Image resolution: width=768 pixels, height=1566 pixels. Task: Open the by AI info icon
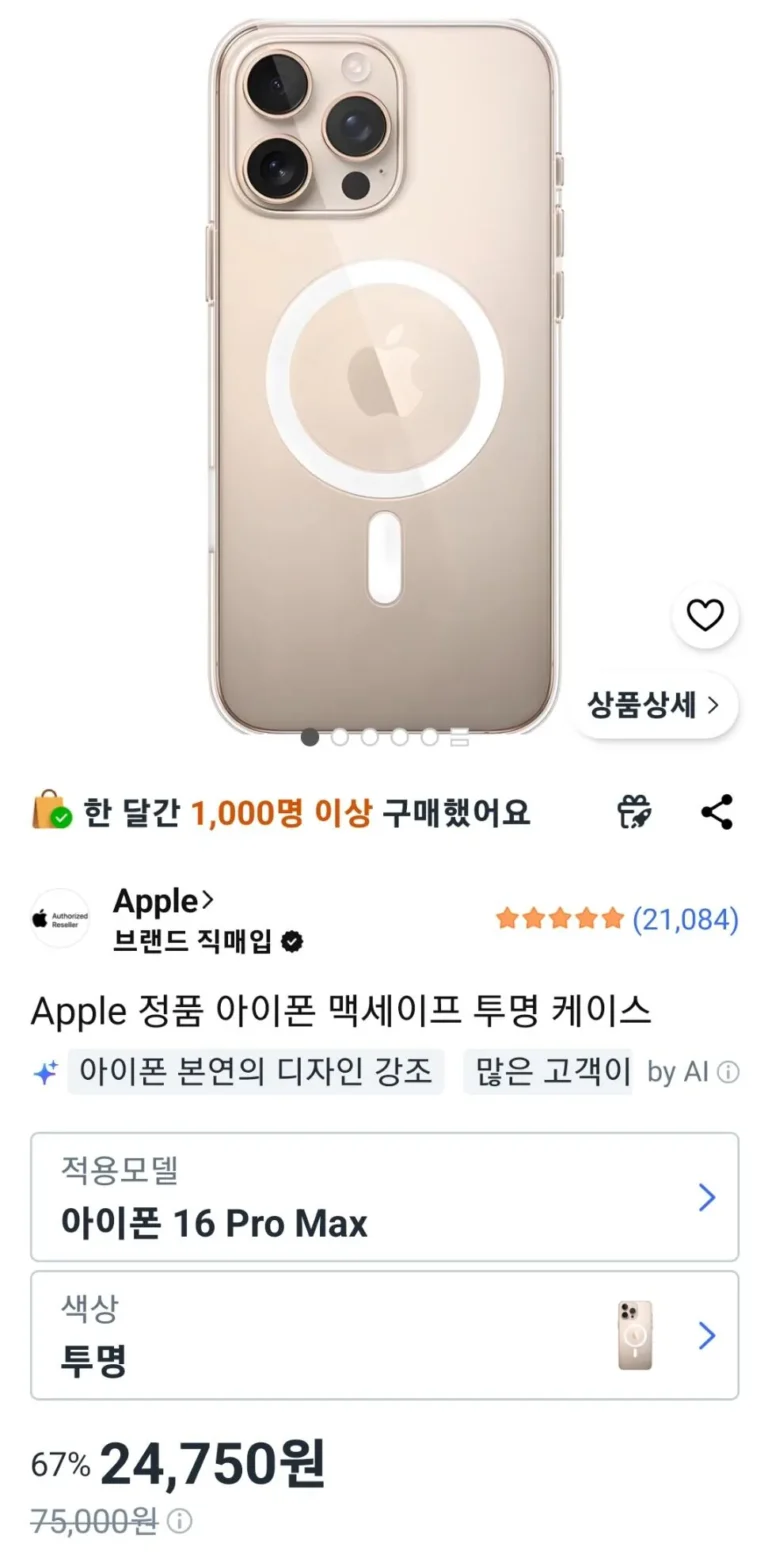[x=730, y=1072]
